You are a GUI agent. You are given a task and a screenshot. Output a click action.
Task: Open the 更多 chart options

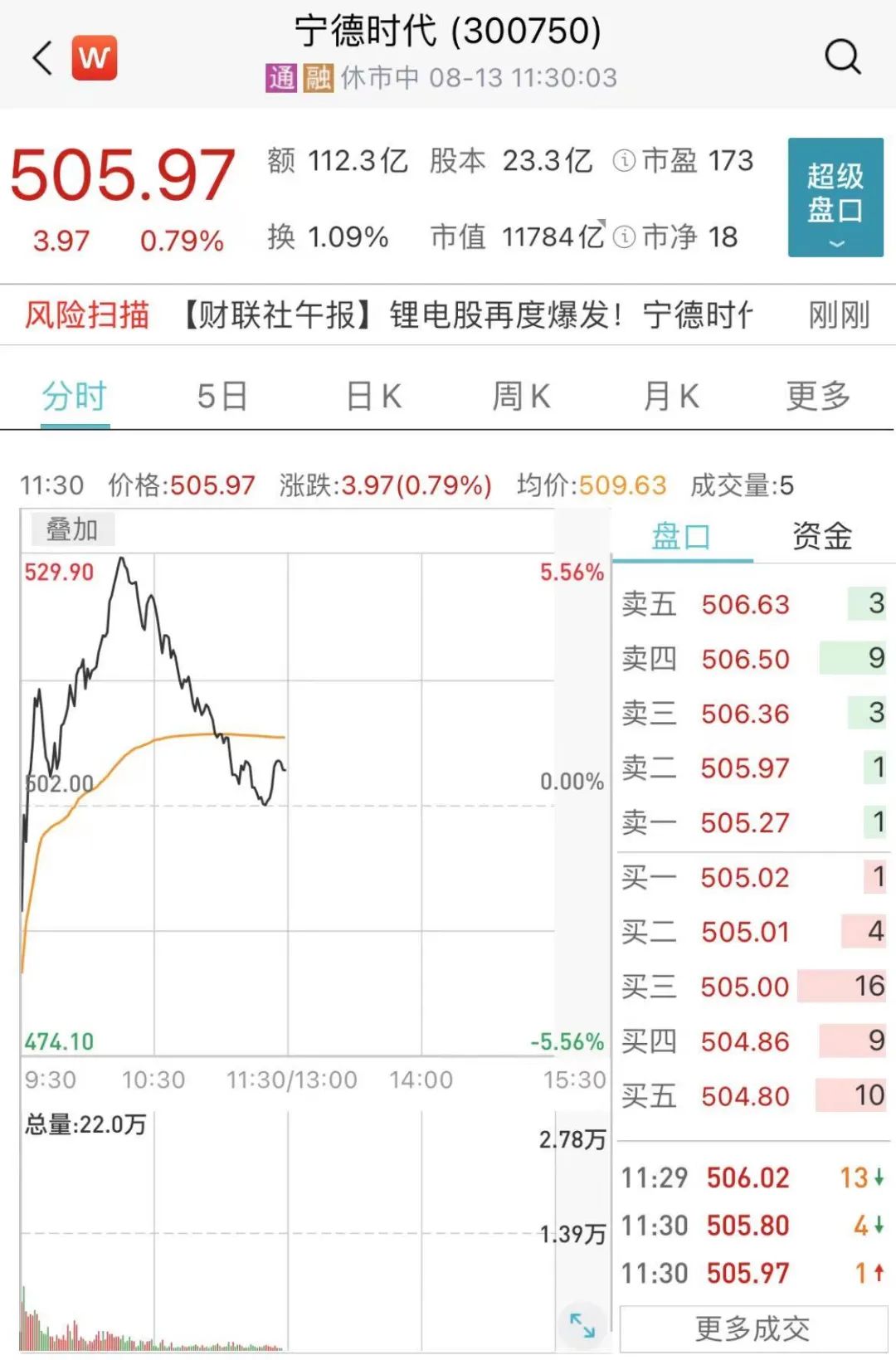tap(818, 397)
